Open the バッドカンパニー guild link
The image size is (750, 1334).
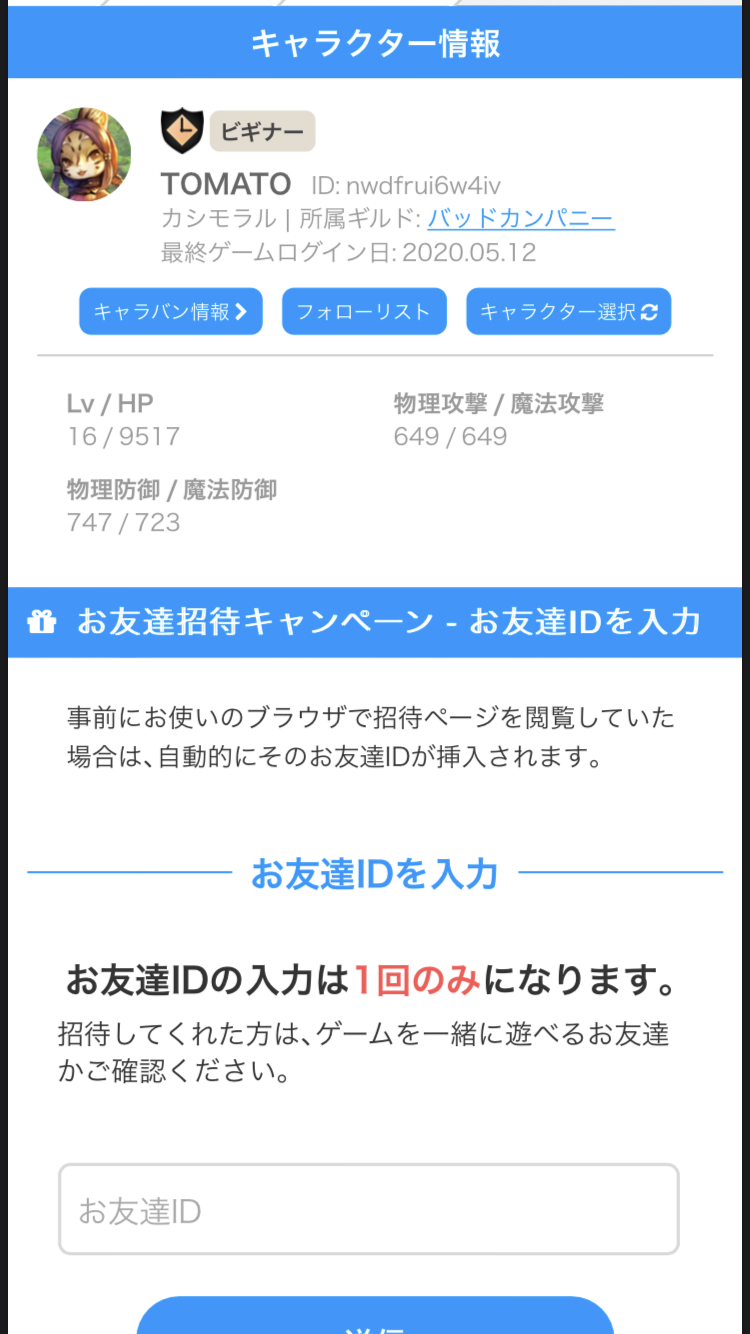[520, 218]
